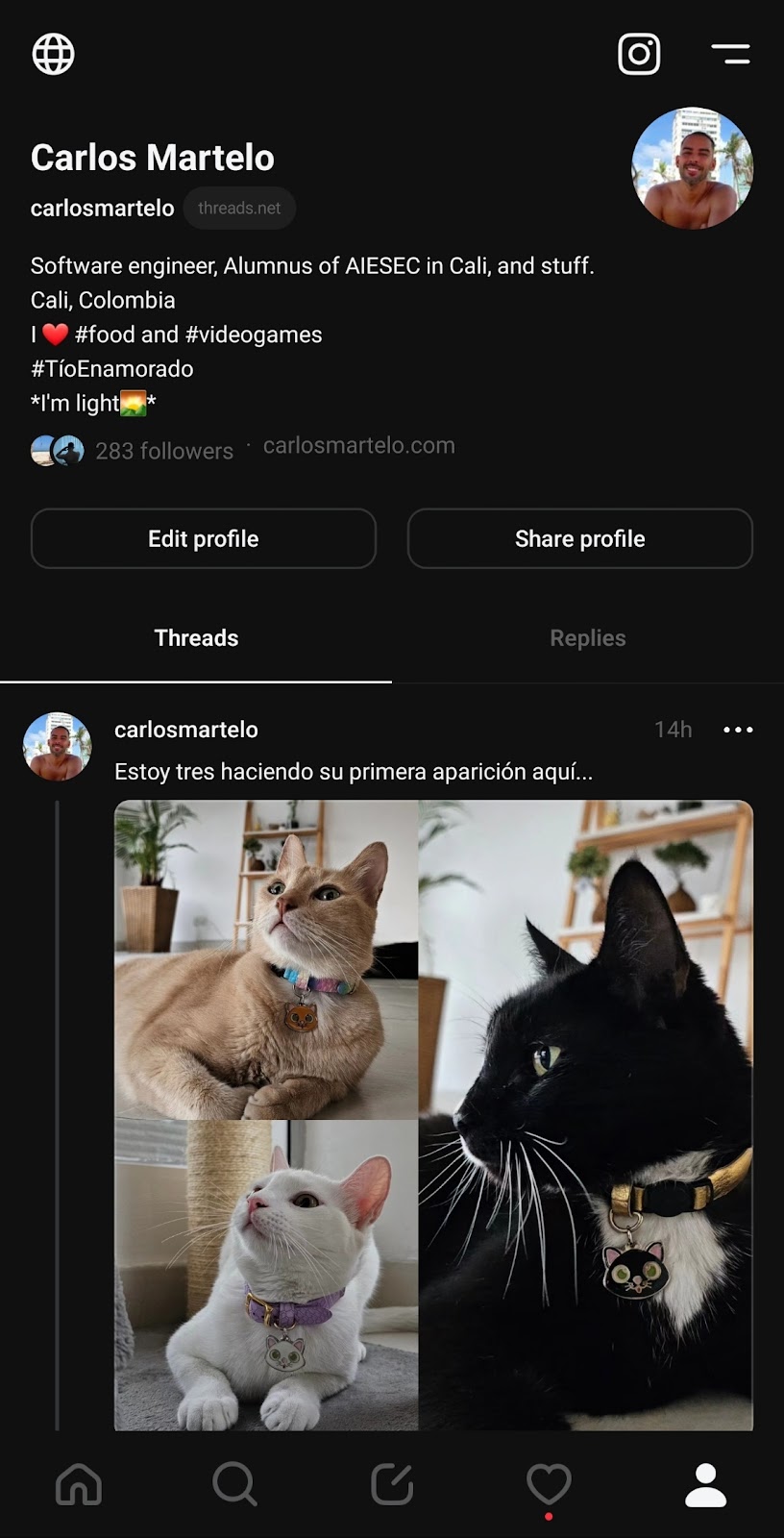
Task: Open the post's three-dot options menu
Action: click(738, 730)
